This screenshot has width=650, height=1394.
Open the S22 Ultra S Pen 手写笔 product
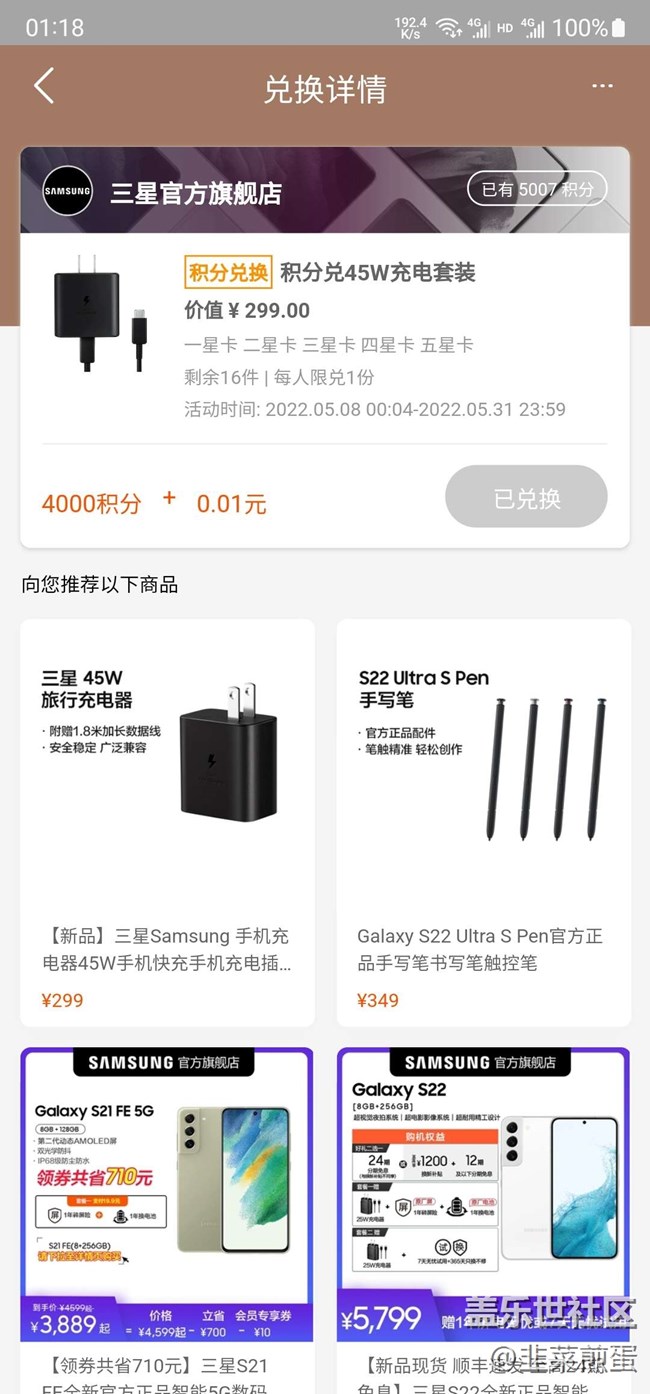(x=483, y=822)
